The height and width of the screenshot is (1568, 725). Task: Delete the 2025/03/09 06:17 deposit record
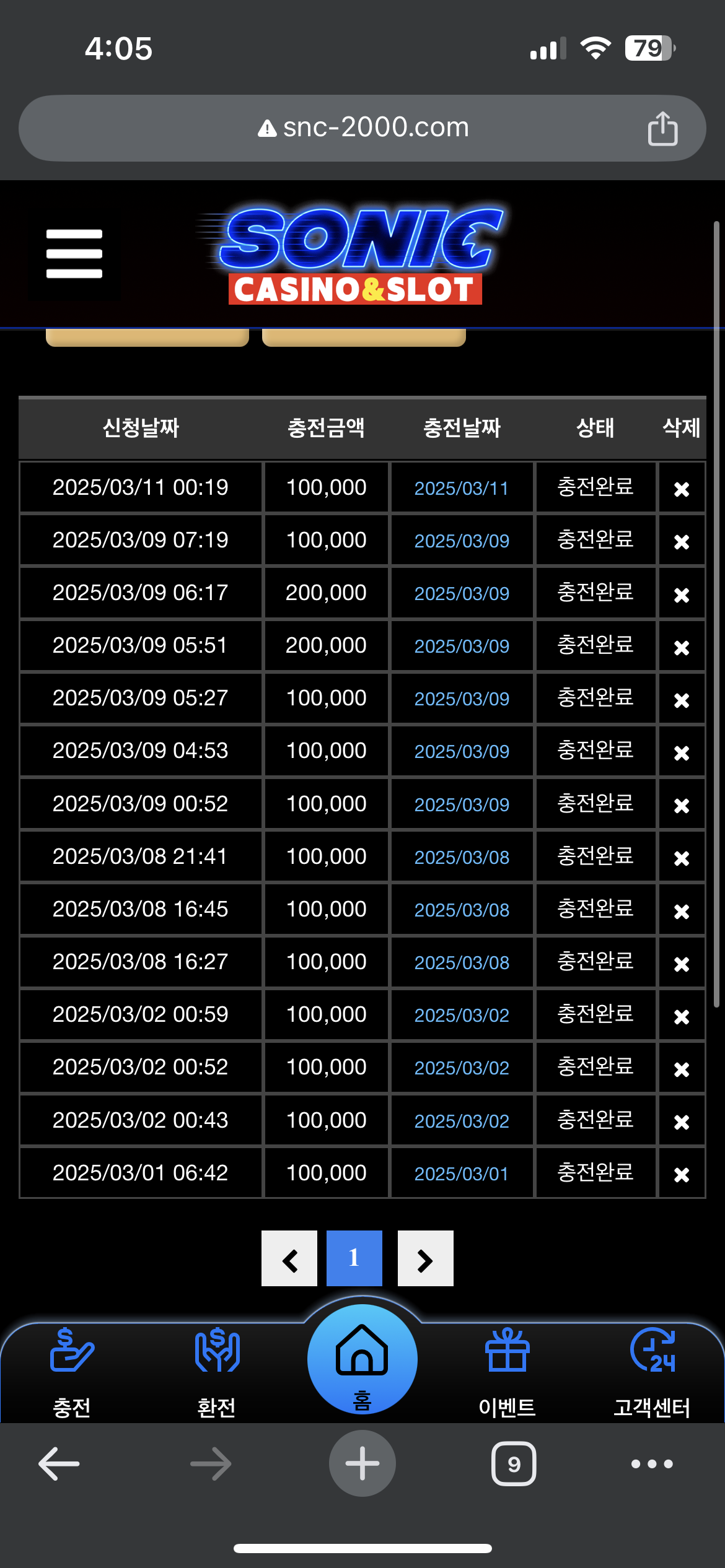coord(682,595)
